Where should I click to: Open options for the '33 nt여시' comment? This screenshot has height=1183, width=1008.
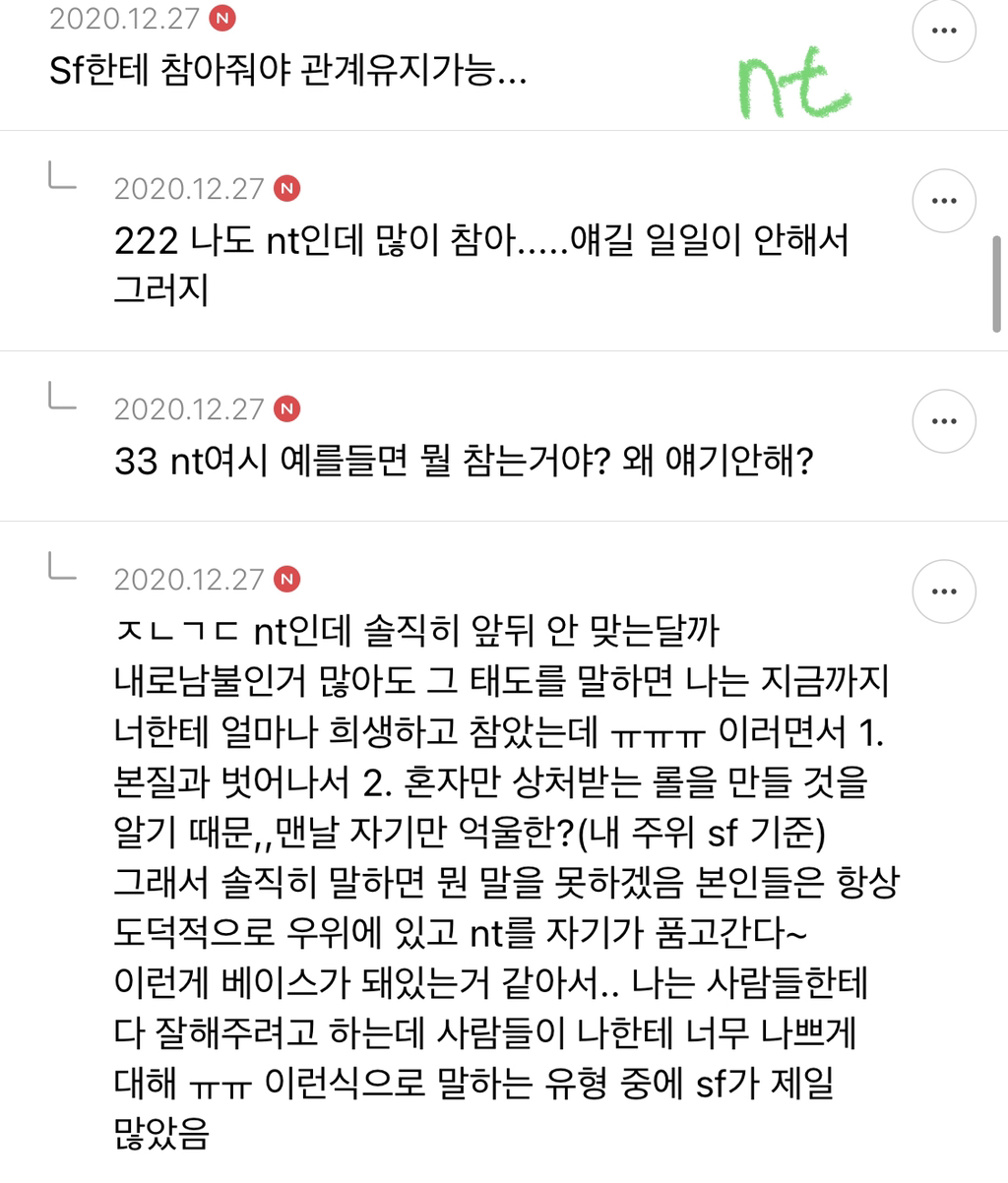pyautogui.click(x=944, y=419)
